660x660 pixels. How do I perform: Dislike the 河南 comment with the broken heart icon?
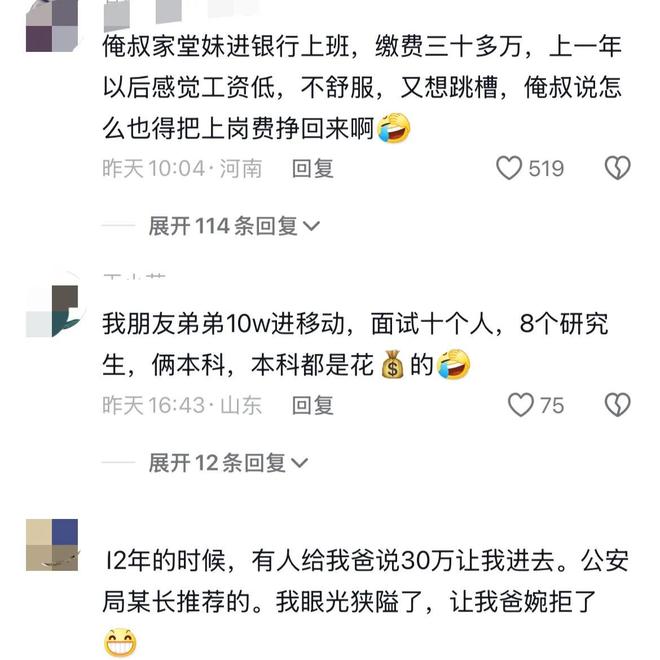(617, 168)
